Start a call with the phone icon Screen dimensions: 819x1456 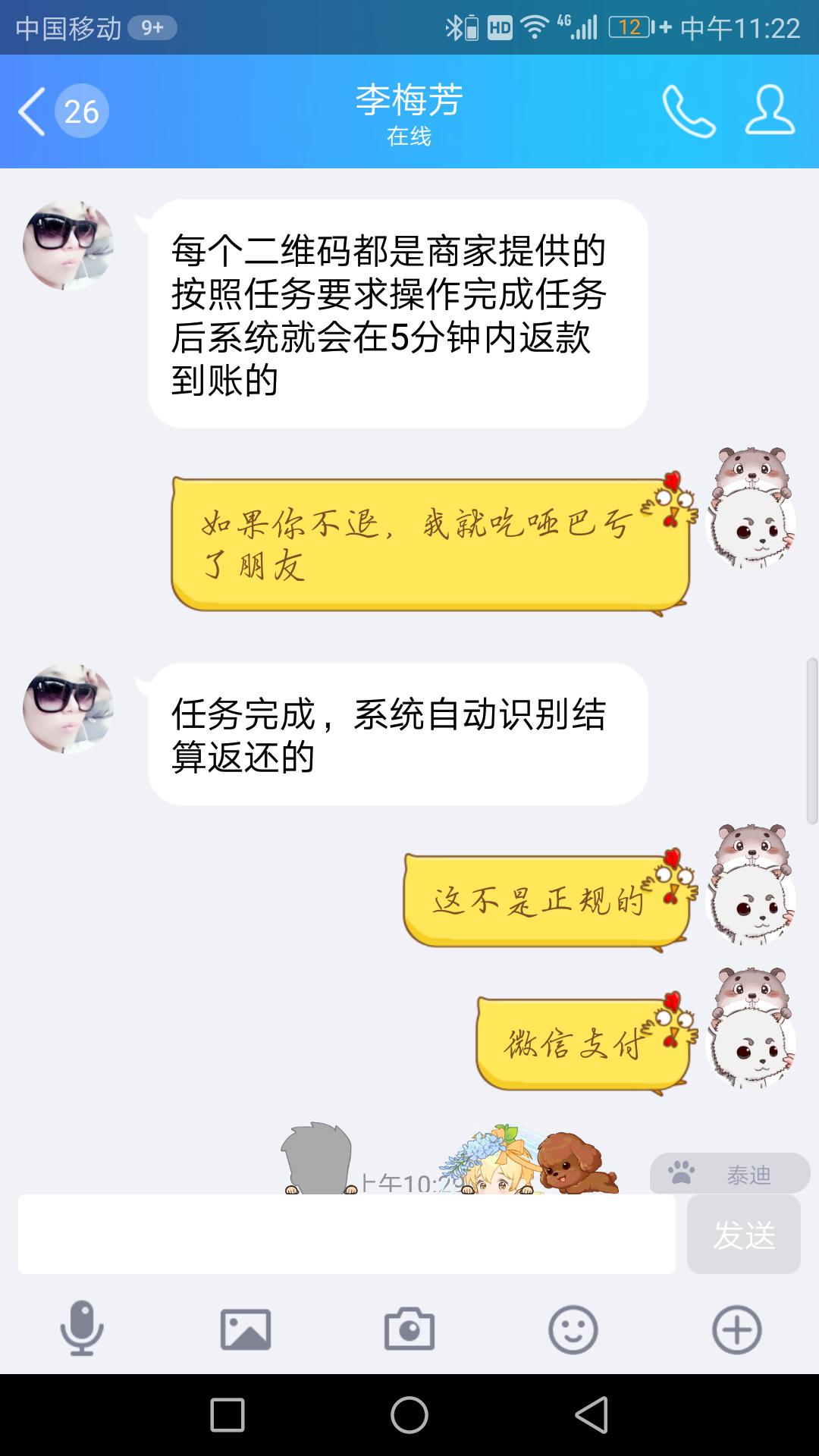click(689, 112)
